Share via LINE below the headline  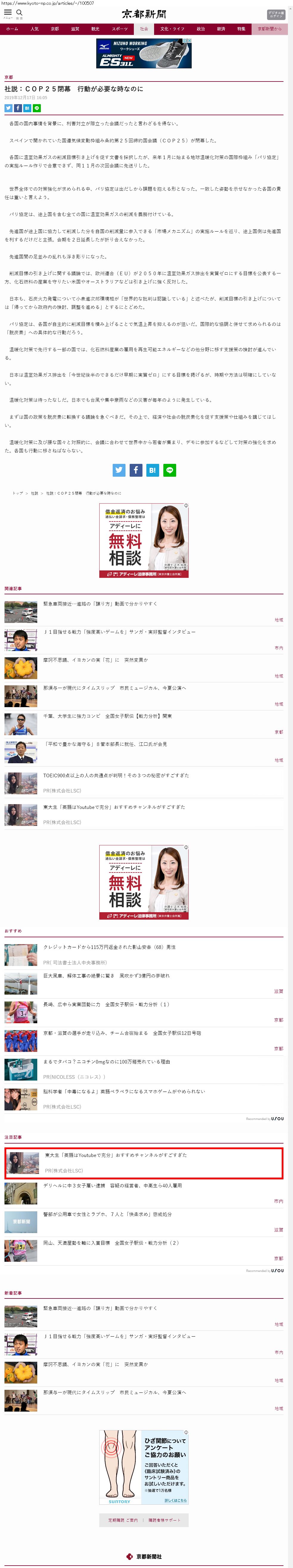36,108
